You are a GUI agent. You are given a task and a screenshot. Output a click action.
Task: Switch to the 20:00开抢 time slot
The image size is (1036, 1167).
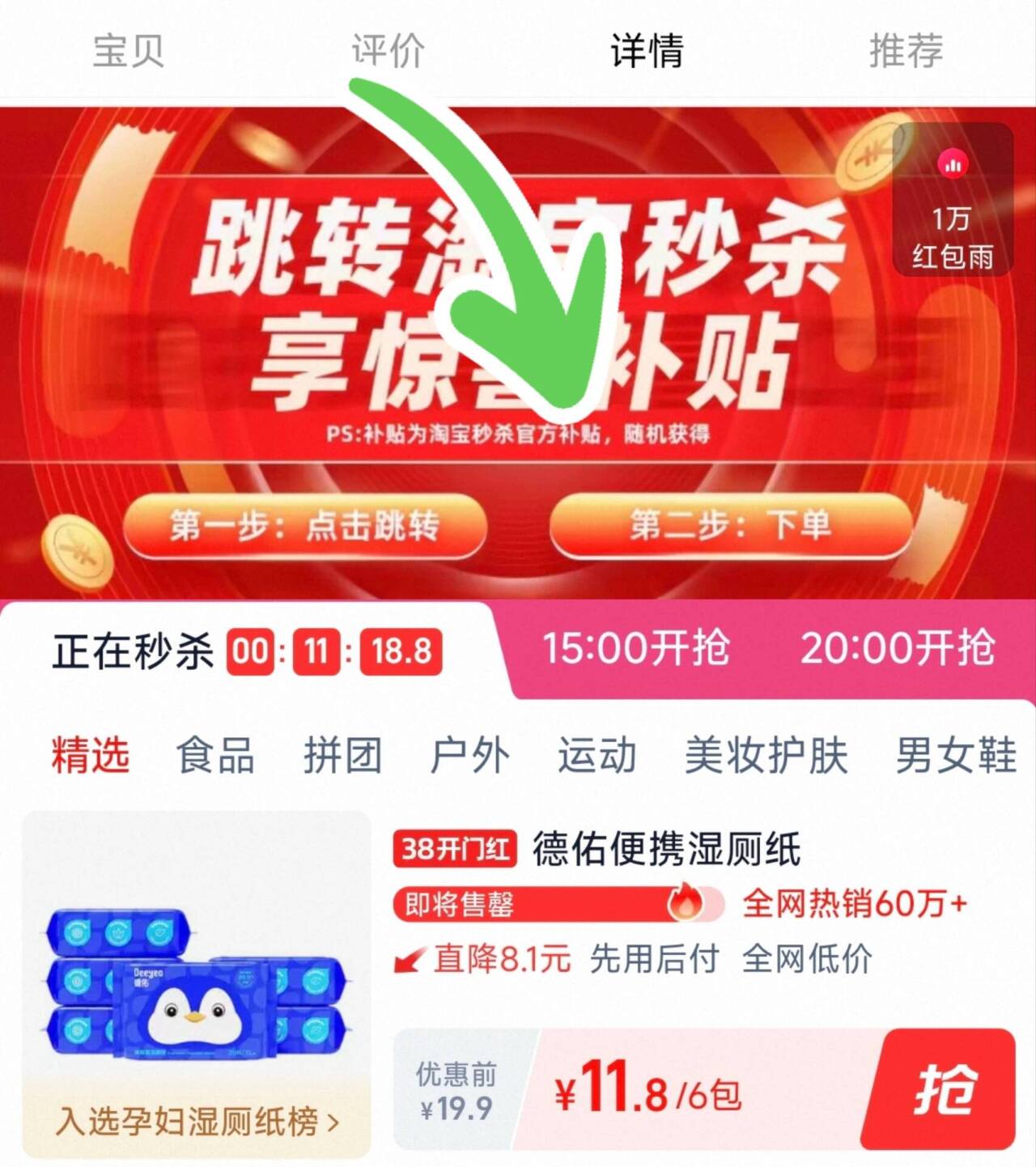click(898, 648)
